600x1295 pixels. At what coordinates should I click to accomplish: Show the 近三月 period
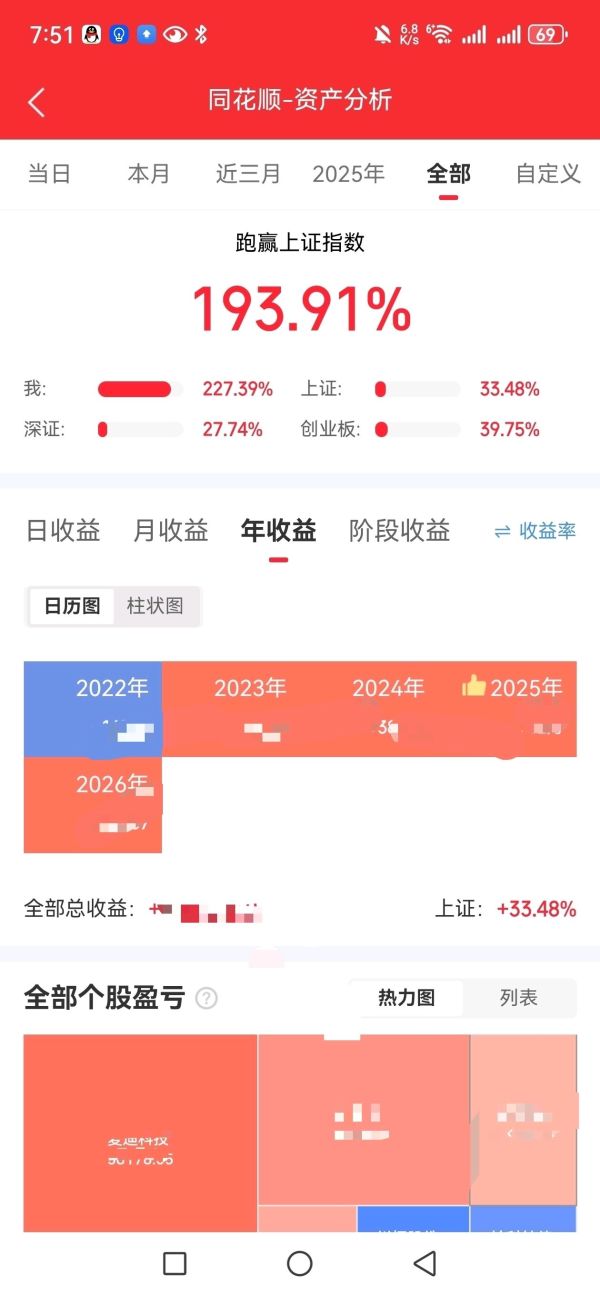click(x=248, y=174)
